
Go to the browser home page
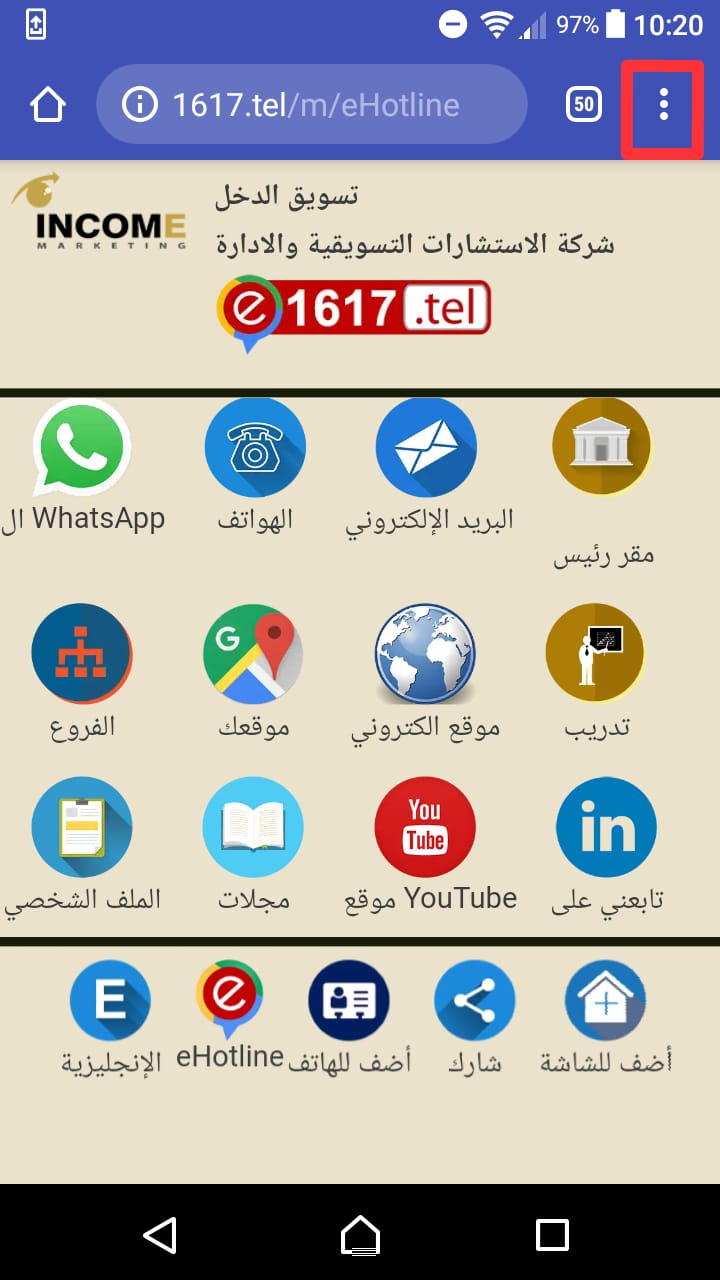48,104
